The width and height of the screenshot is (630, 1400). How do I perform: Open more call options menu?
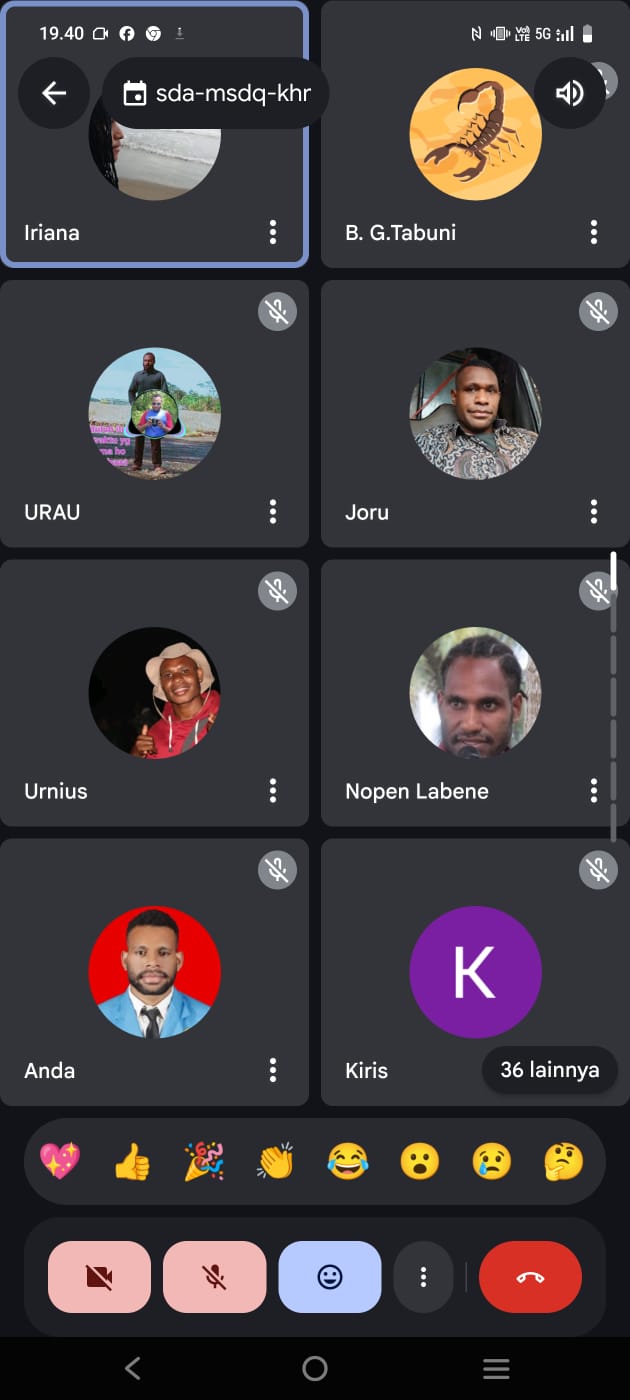424,1277
